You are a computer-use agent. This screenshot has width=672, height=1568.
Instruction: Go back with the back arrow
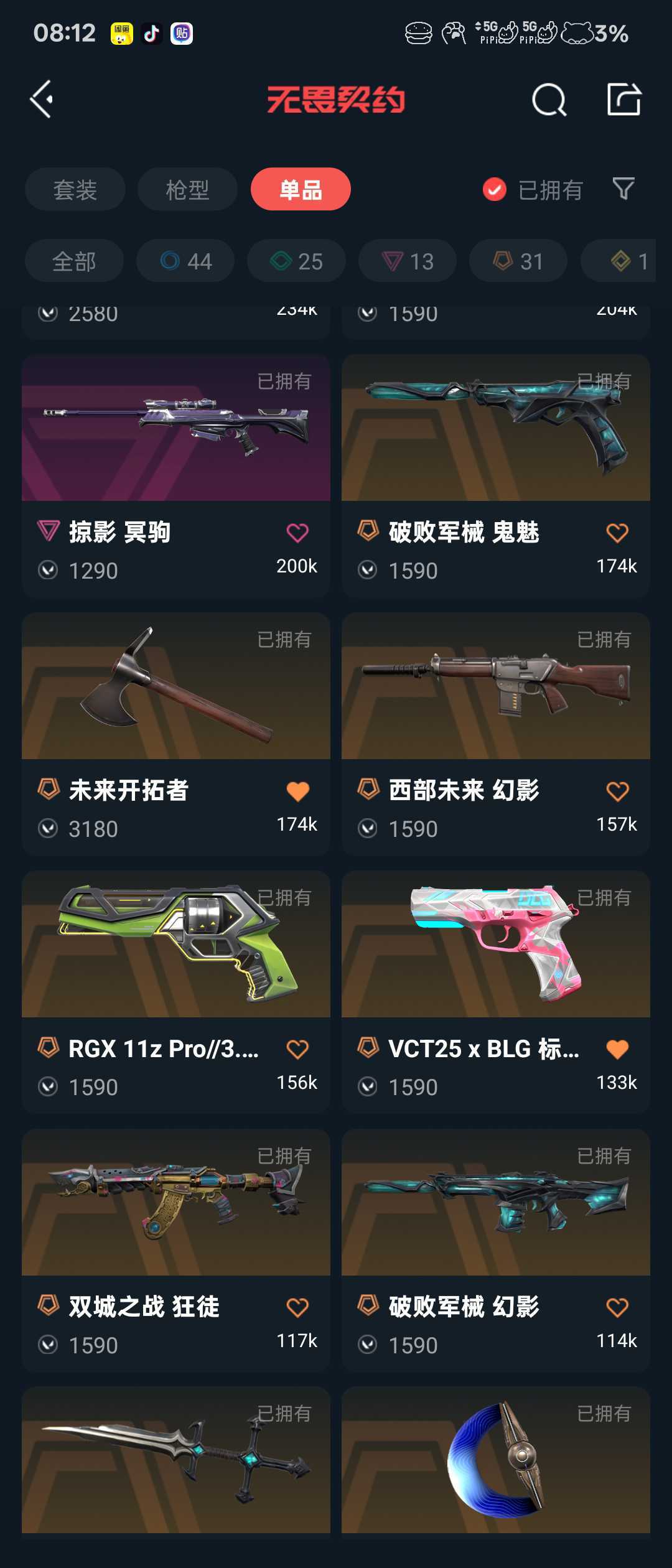pyautogui.click(x=41, y=100)
